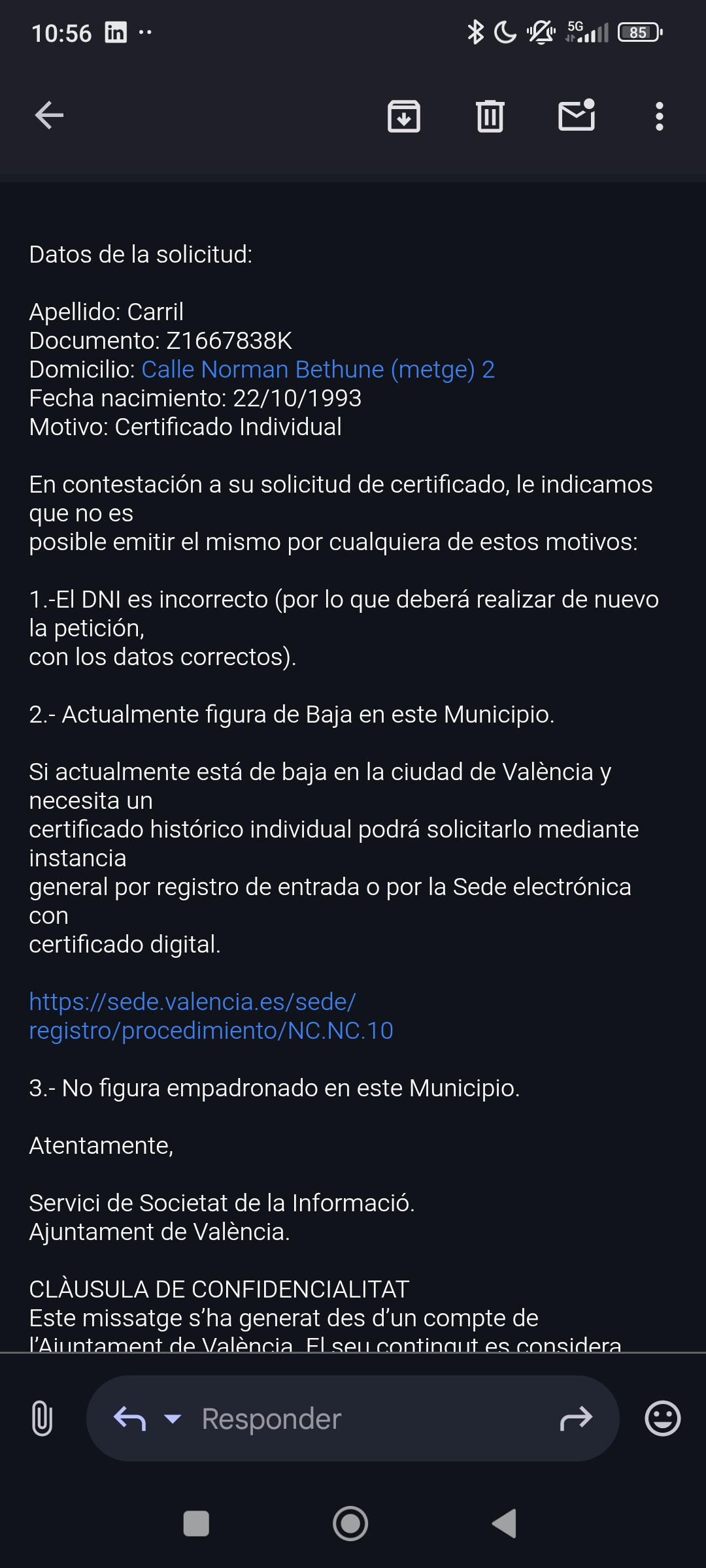
Task: Open the overflow menu
Action: [x=660, y=116]
